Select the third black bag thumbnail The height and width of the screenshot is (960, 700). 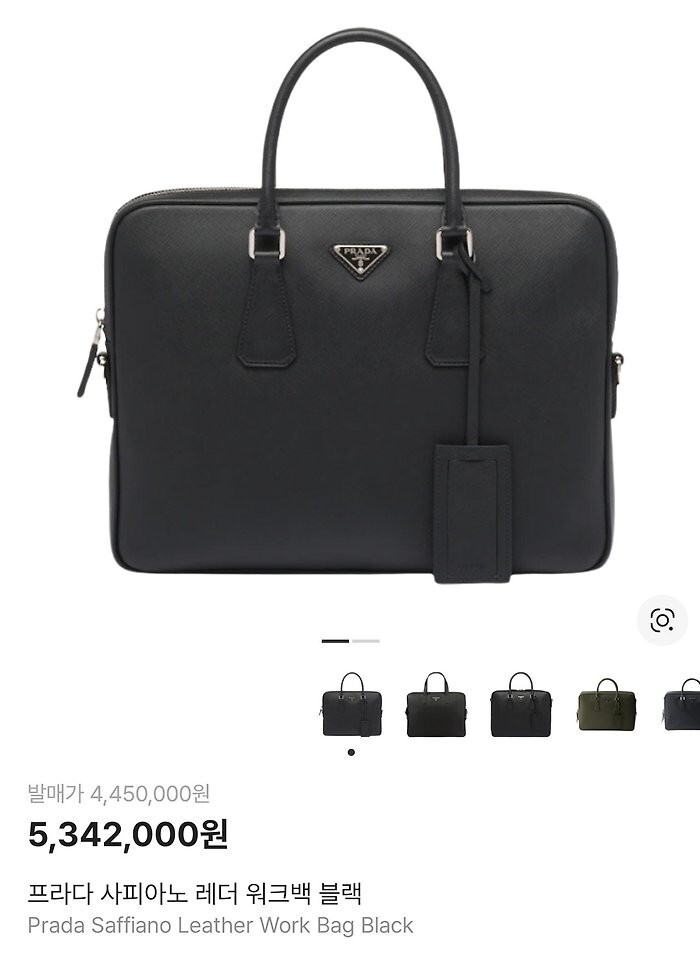pos(521,705)
